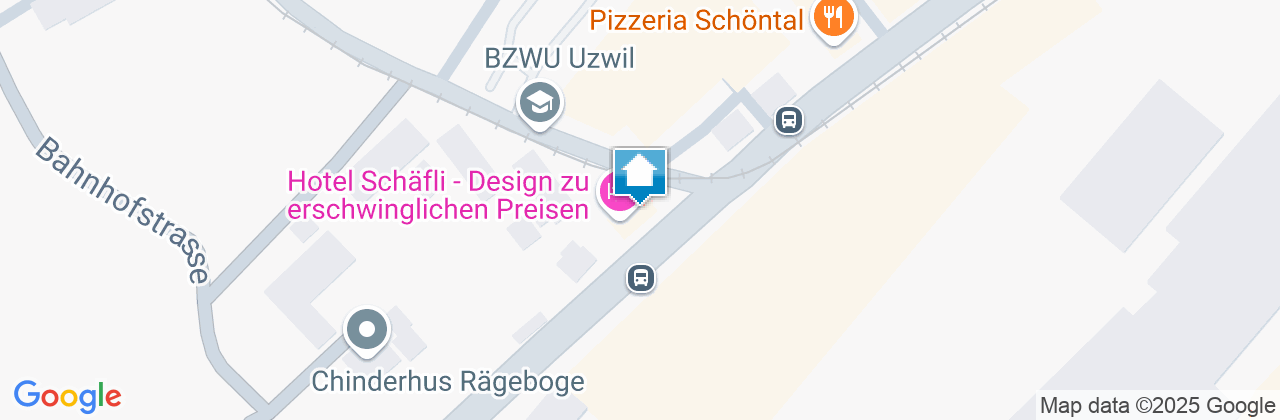
Task: Select the bus stop icon below the hotel
Action: [641, 277]
